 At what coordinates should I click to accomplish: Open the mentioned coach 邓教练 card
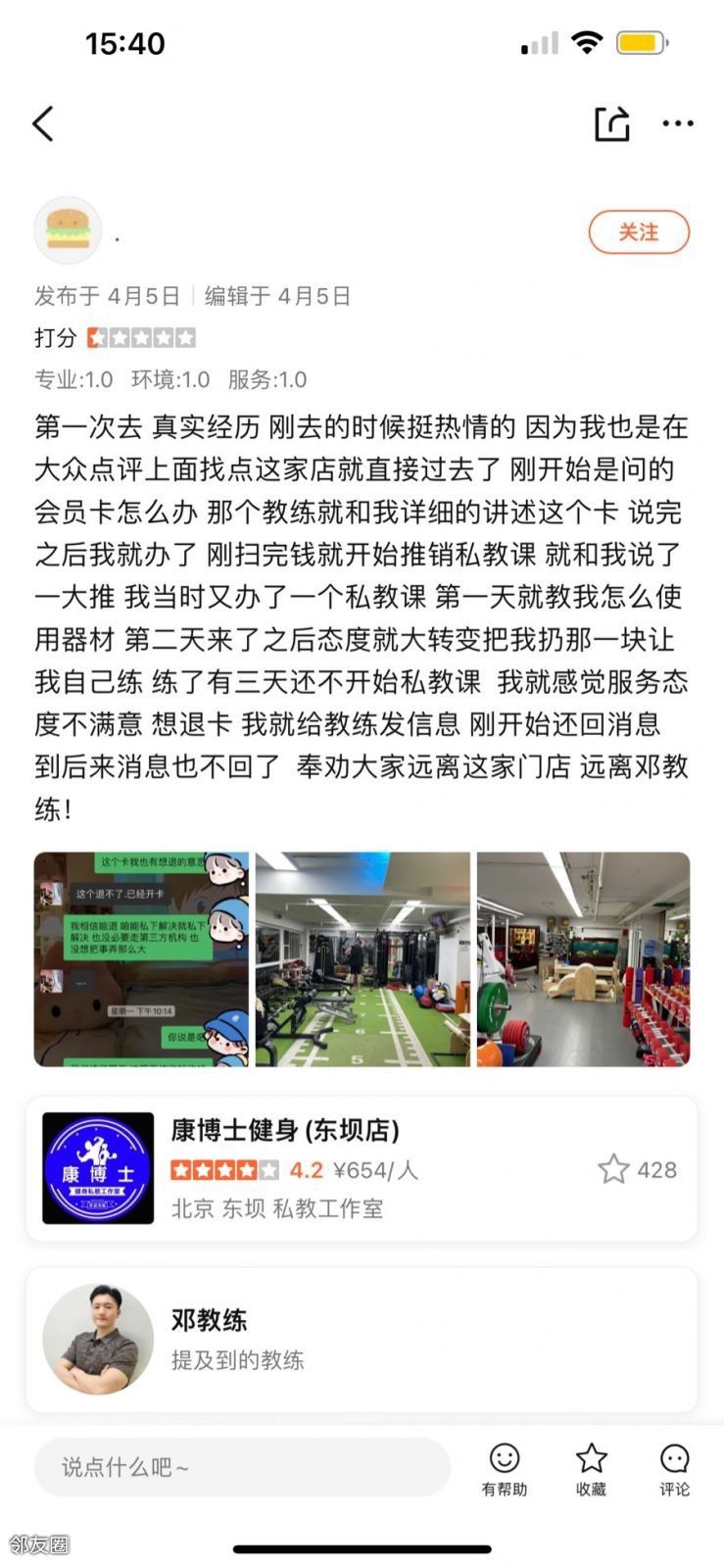[x=361, y=1339]
